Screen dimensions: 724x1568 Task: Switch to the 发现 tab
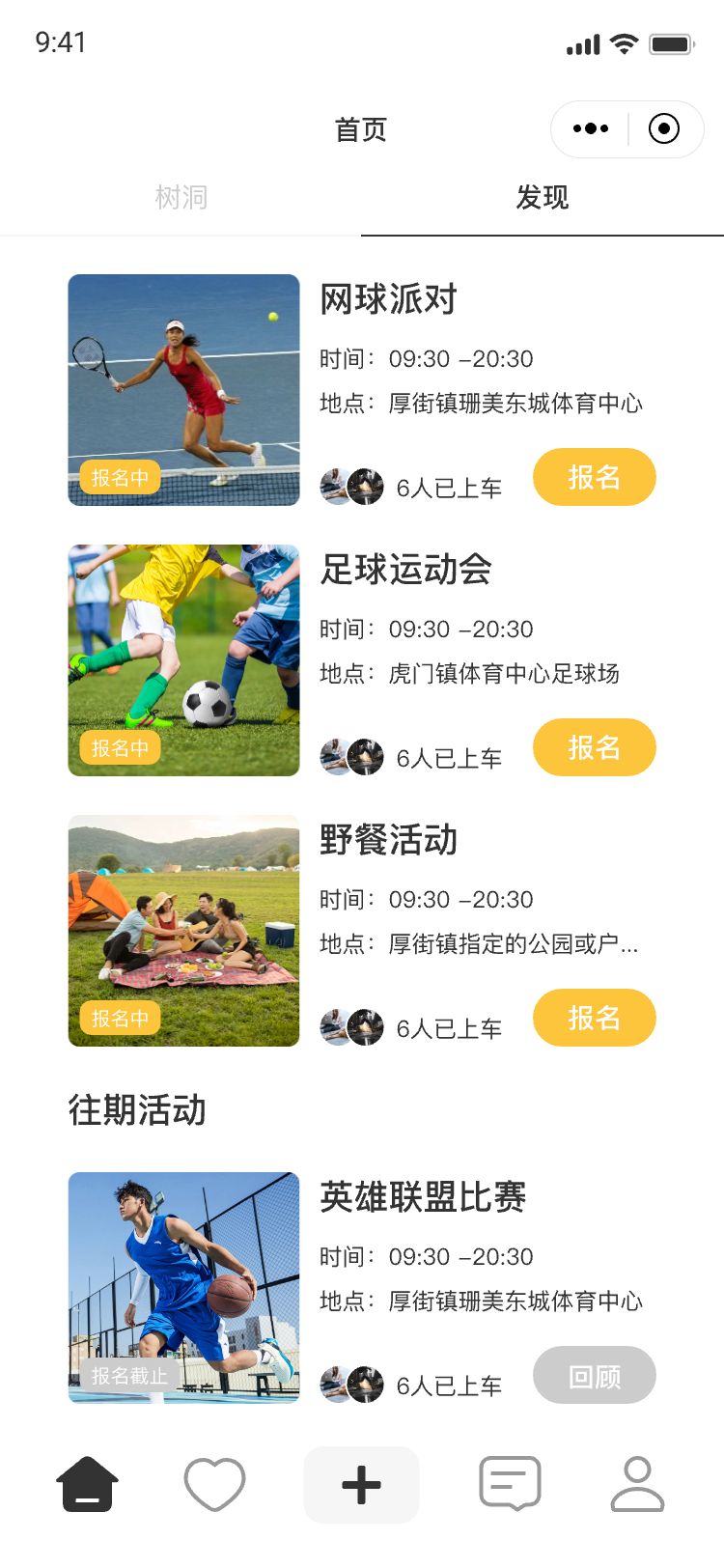(x=541, y=197)
